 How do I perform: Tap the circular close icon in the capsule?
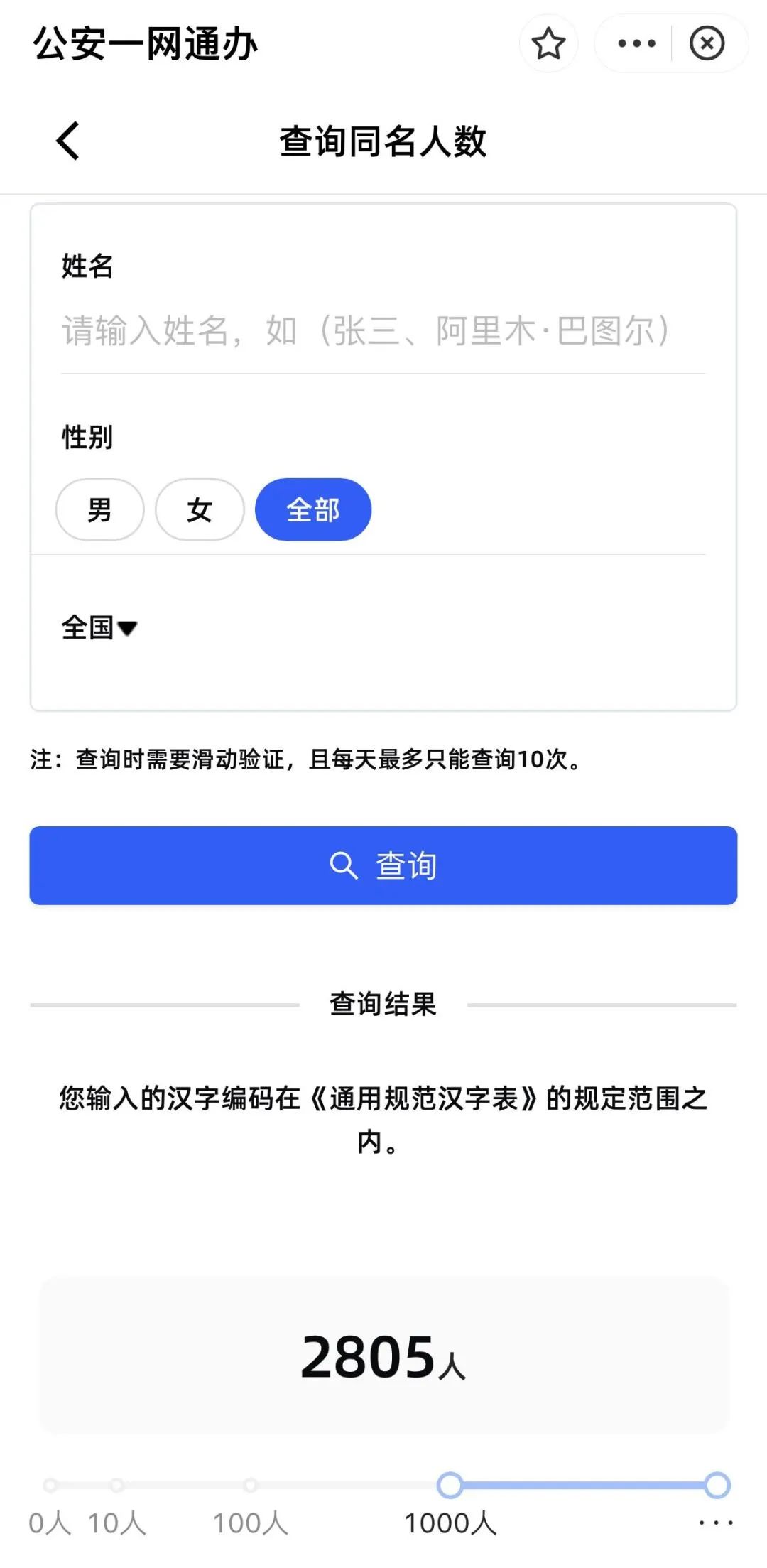(708, 44)
